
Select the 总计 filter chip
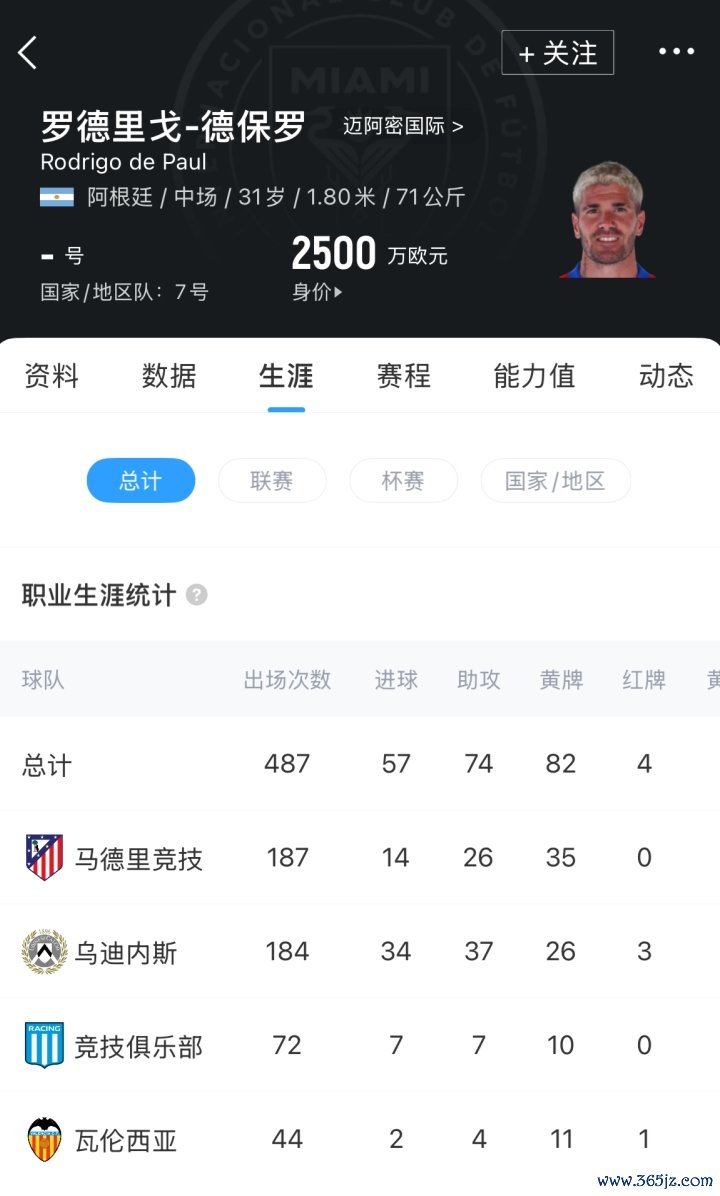click(141, 481)
